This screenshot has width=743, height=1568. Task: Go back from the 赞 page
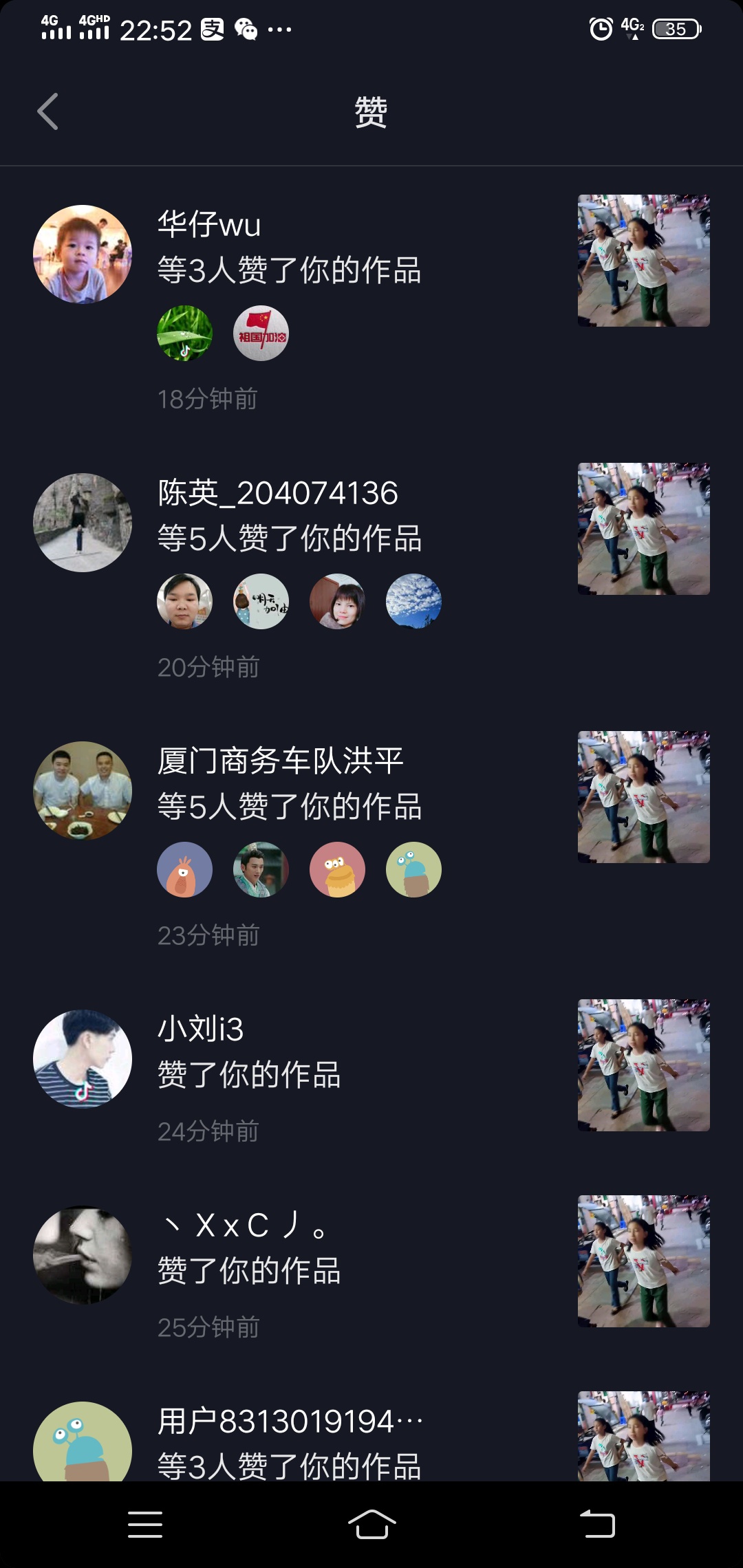[x=47, y=111]
